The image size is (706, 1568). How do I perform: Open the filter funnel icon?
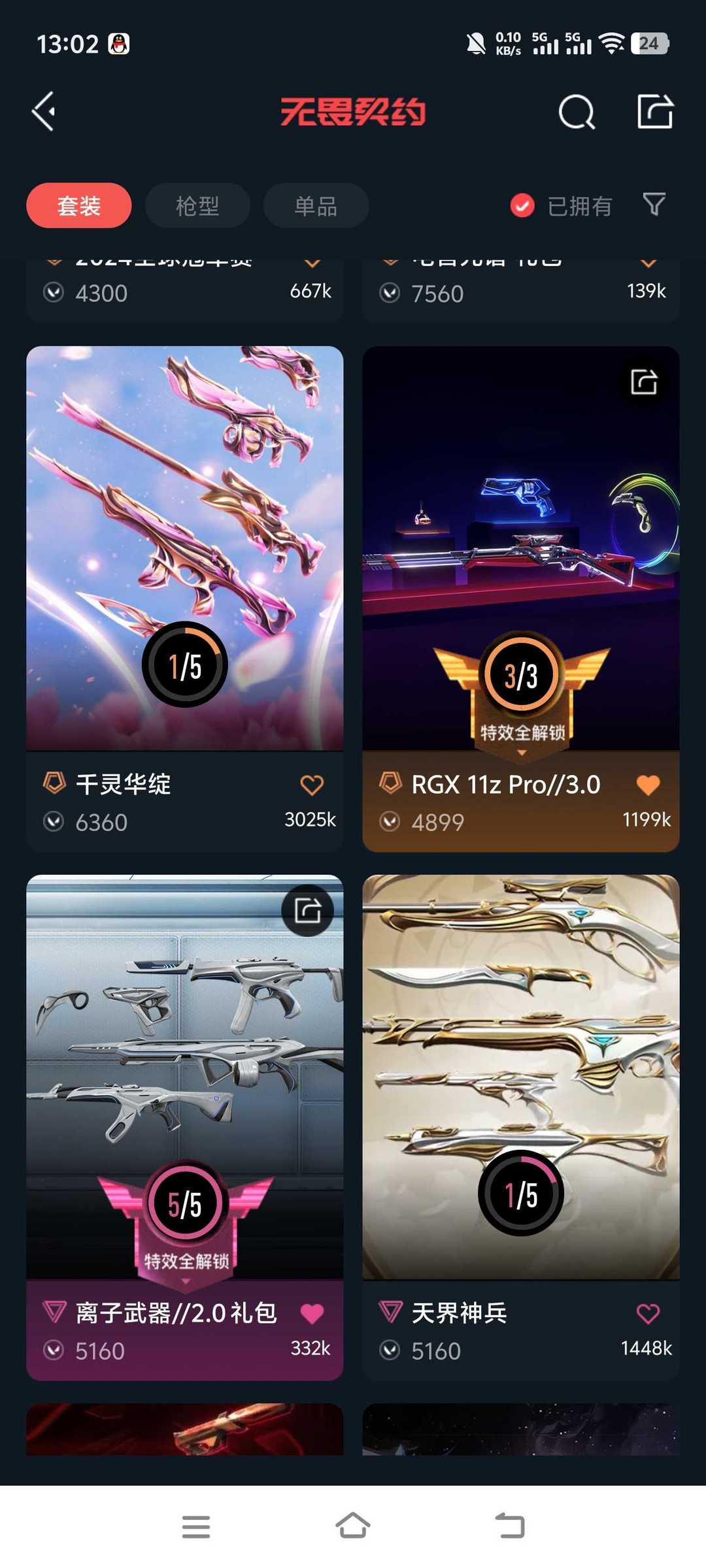click(654, 204)
